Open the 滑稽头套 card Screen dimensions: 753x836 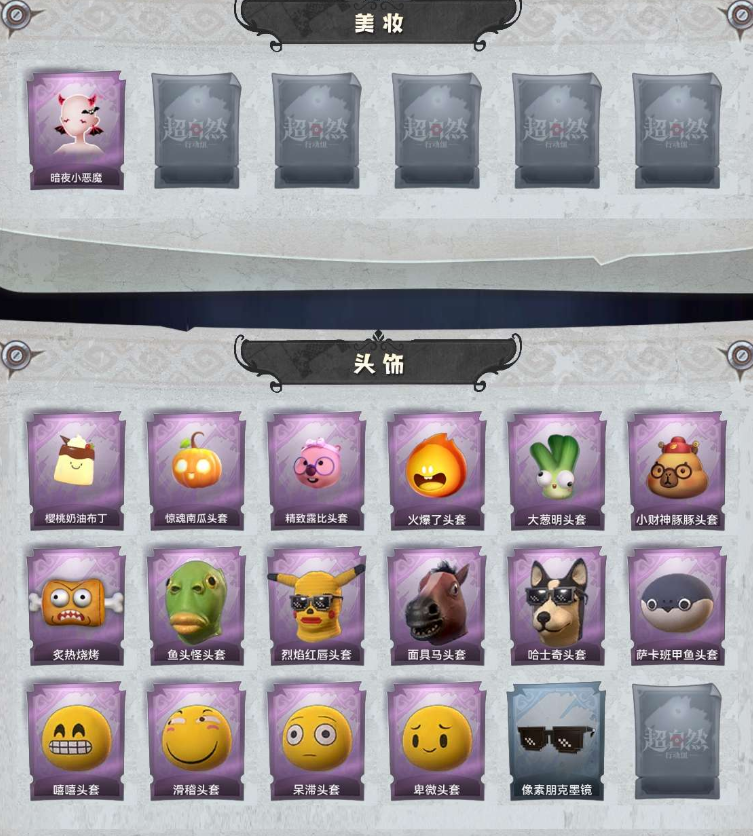(x=196, y=739)
